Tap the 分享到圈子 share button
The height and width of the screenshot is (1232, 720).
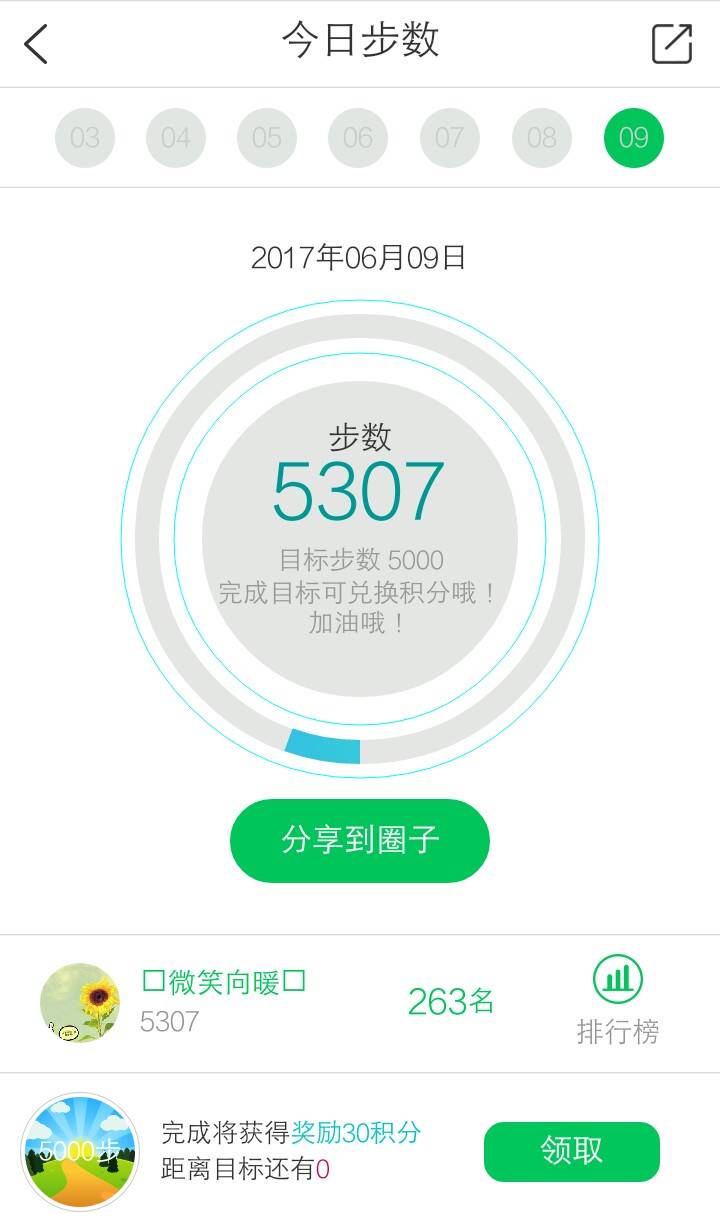pyautogui.click(x=360, y=840)
